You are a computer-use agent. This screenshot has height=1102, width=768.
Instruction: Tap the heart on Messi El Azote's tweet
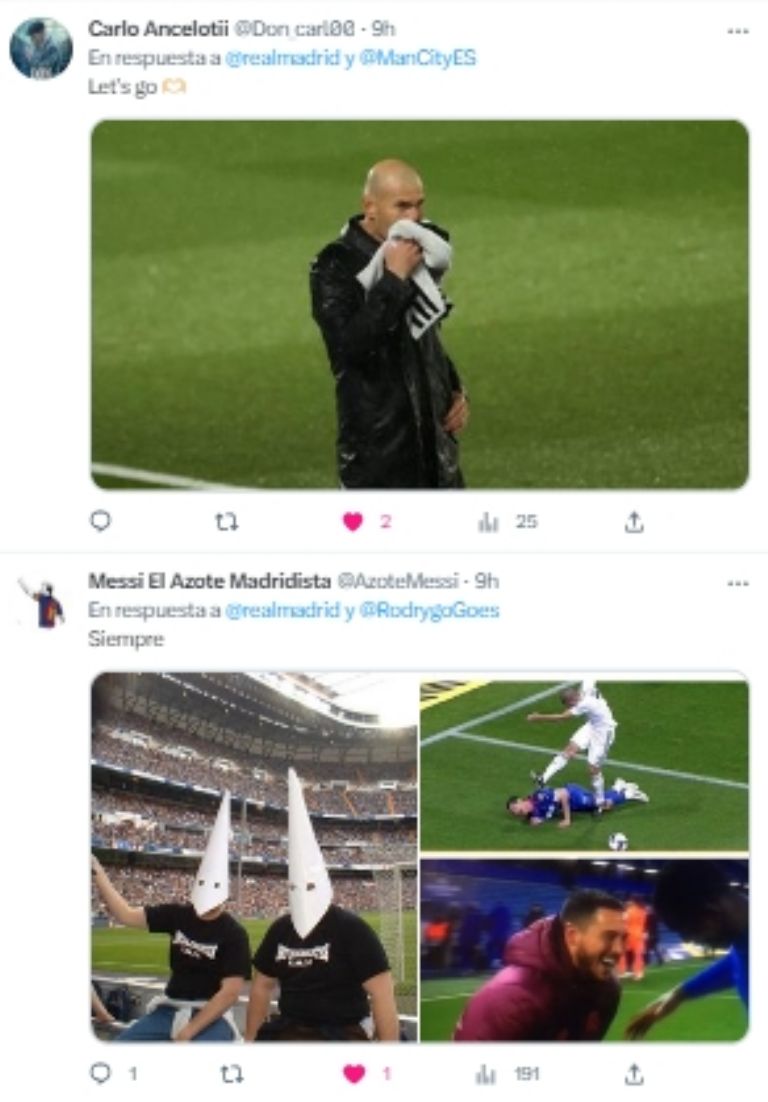click(x=353, y=1073)
